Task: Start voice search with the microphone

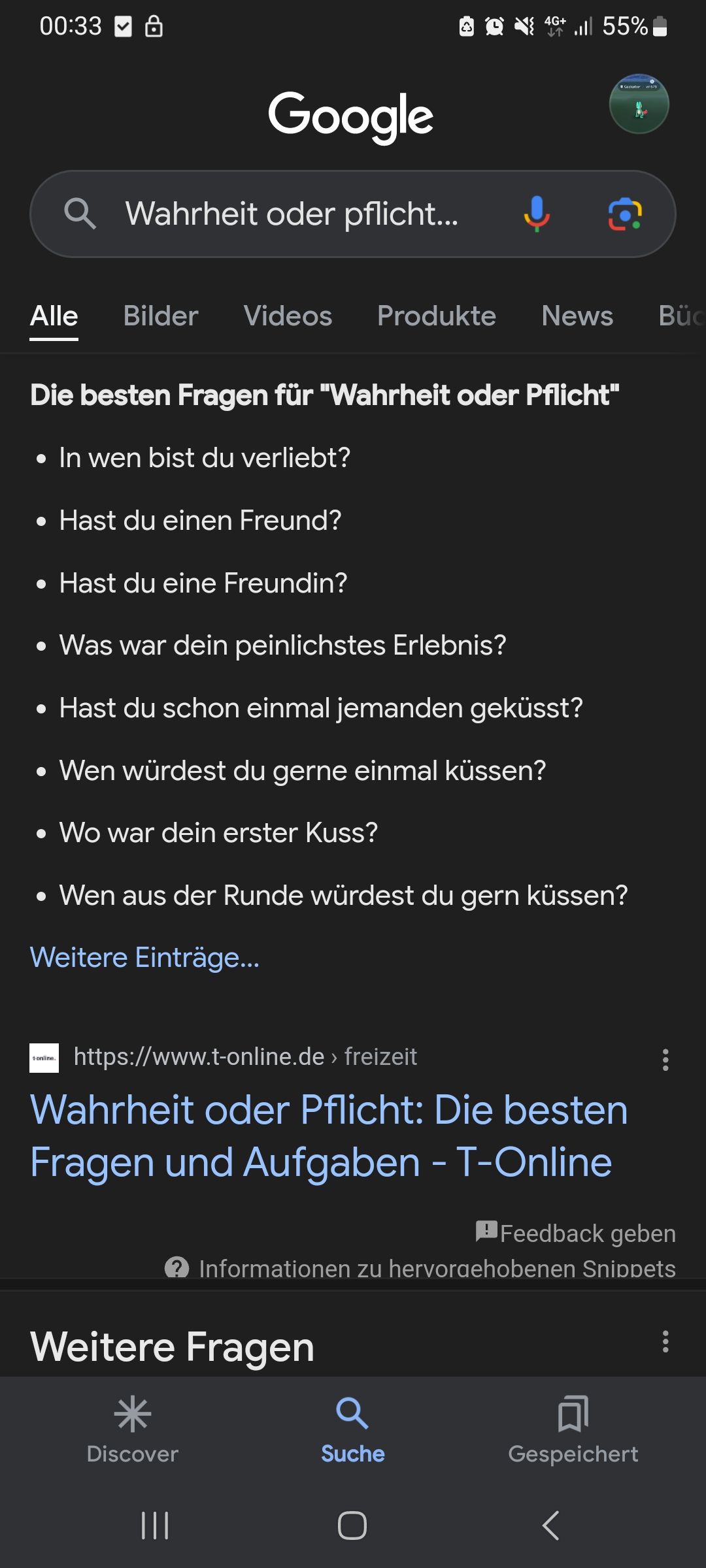Action: point(536,214)
